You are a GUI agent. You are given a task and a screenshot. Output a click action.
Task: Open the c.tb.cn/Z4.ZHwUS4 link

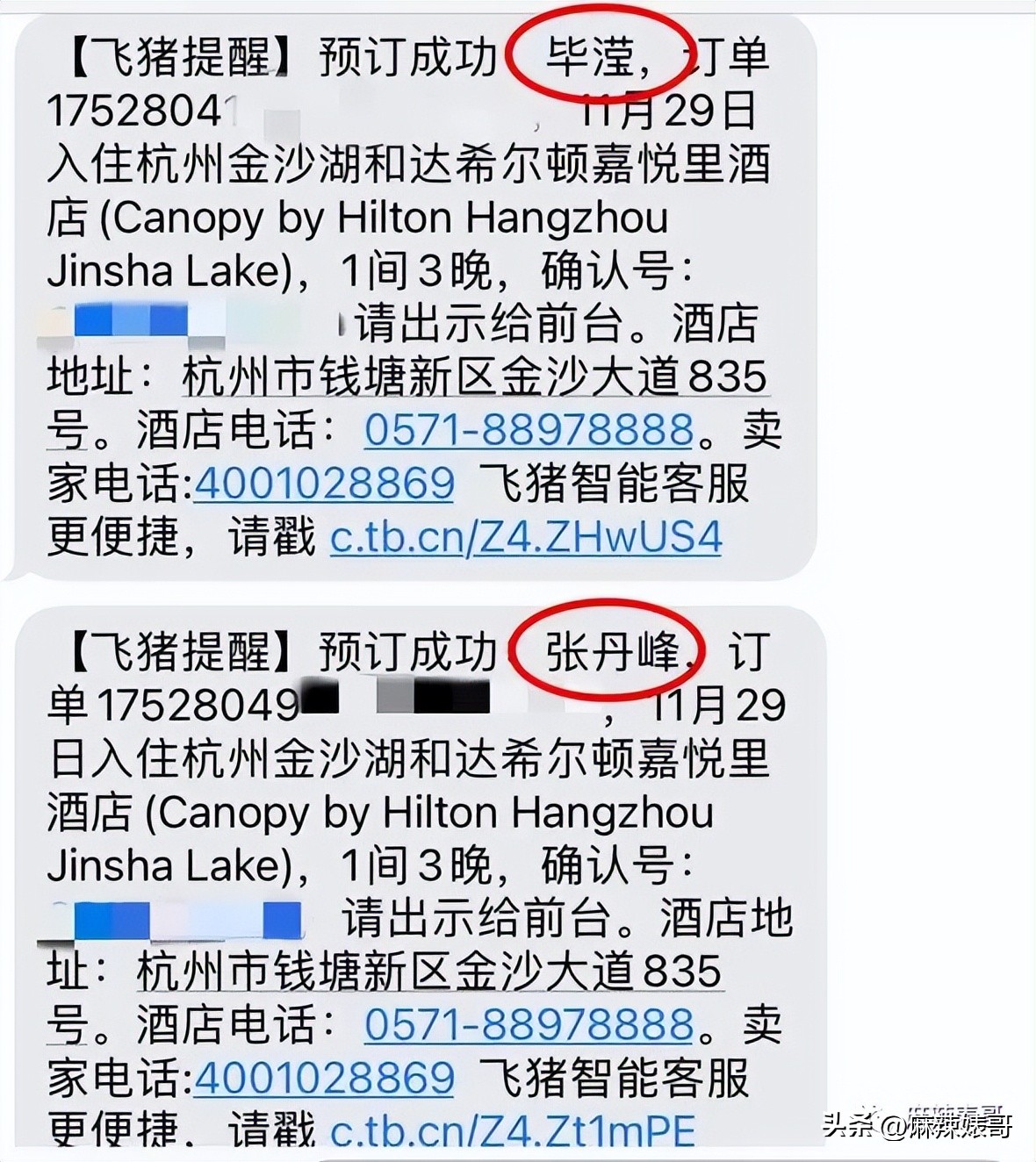(527, 538)
